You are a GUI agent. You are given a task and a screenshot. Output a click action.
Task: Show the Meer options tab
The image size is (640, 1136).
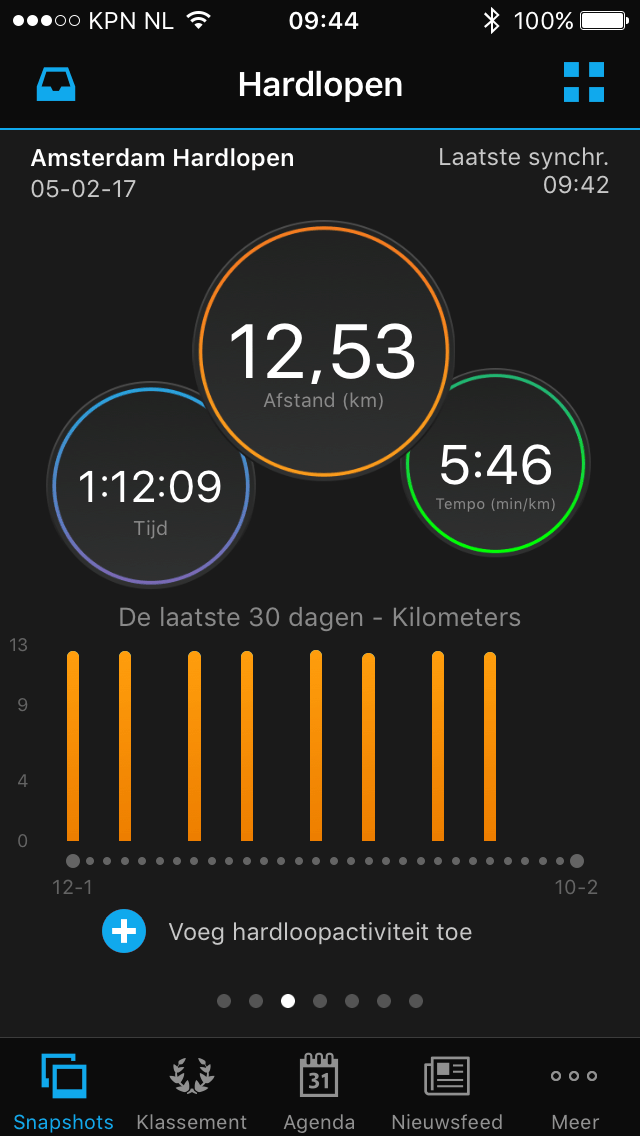point(575,1090)
